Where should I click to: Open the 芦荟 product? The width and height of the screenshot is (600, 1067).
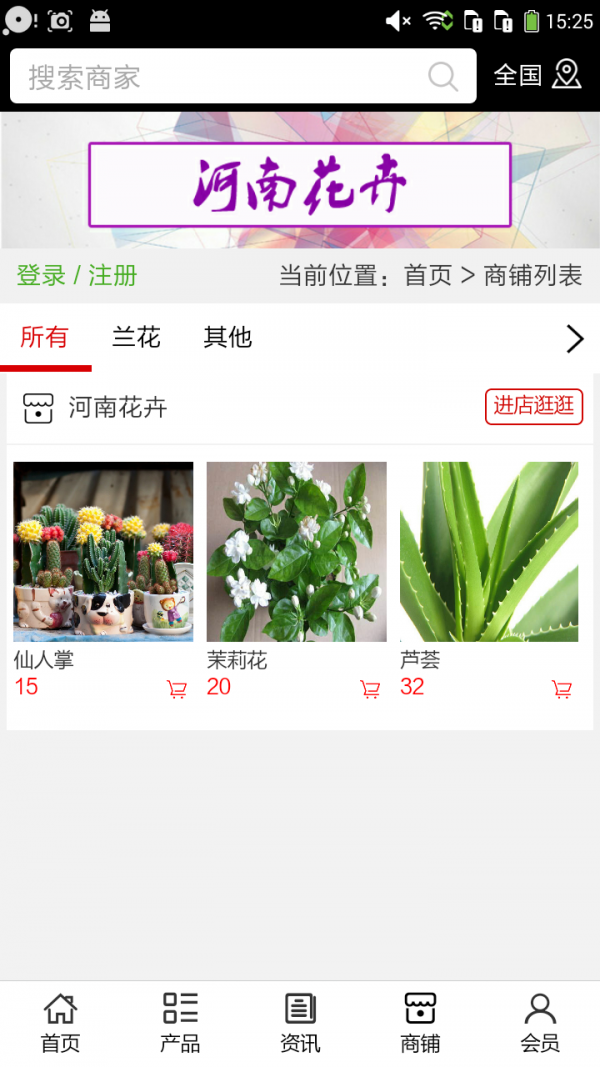[489, 551]
